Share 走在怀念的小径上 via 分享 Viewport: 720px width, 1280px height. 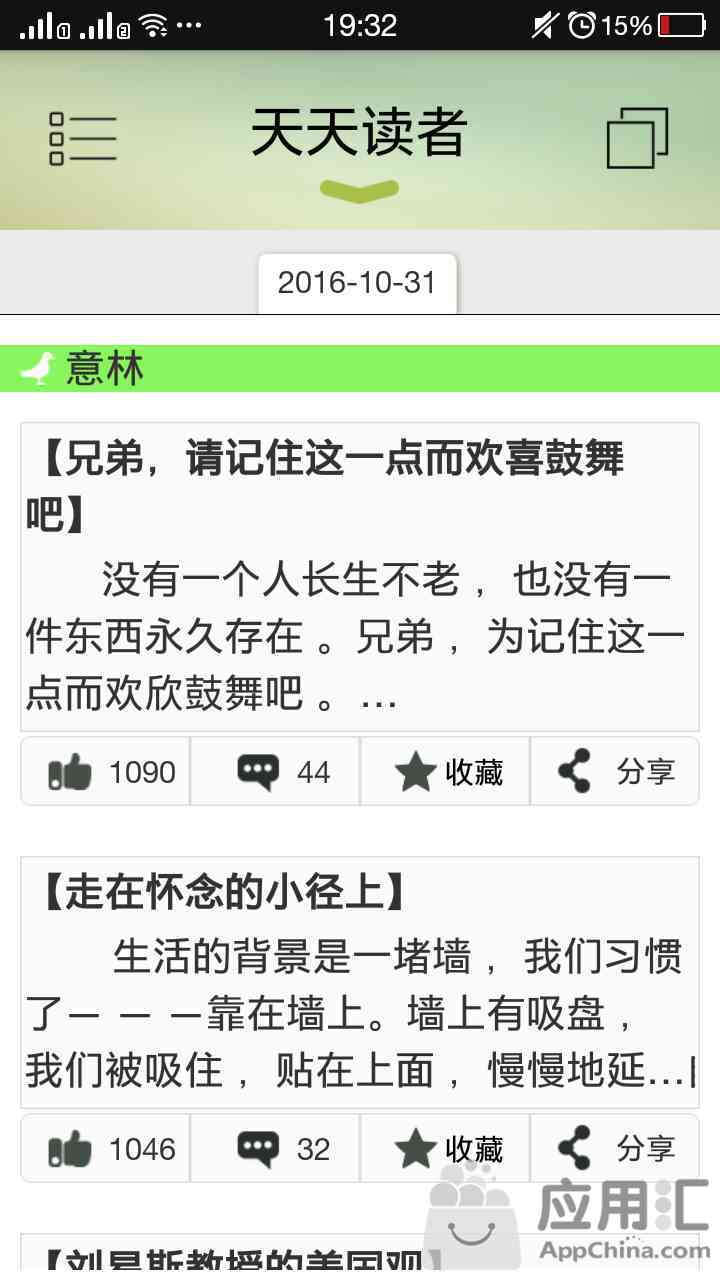pyautogui.click(x=614, y=1149)
